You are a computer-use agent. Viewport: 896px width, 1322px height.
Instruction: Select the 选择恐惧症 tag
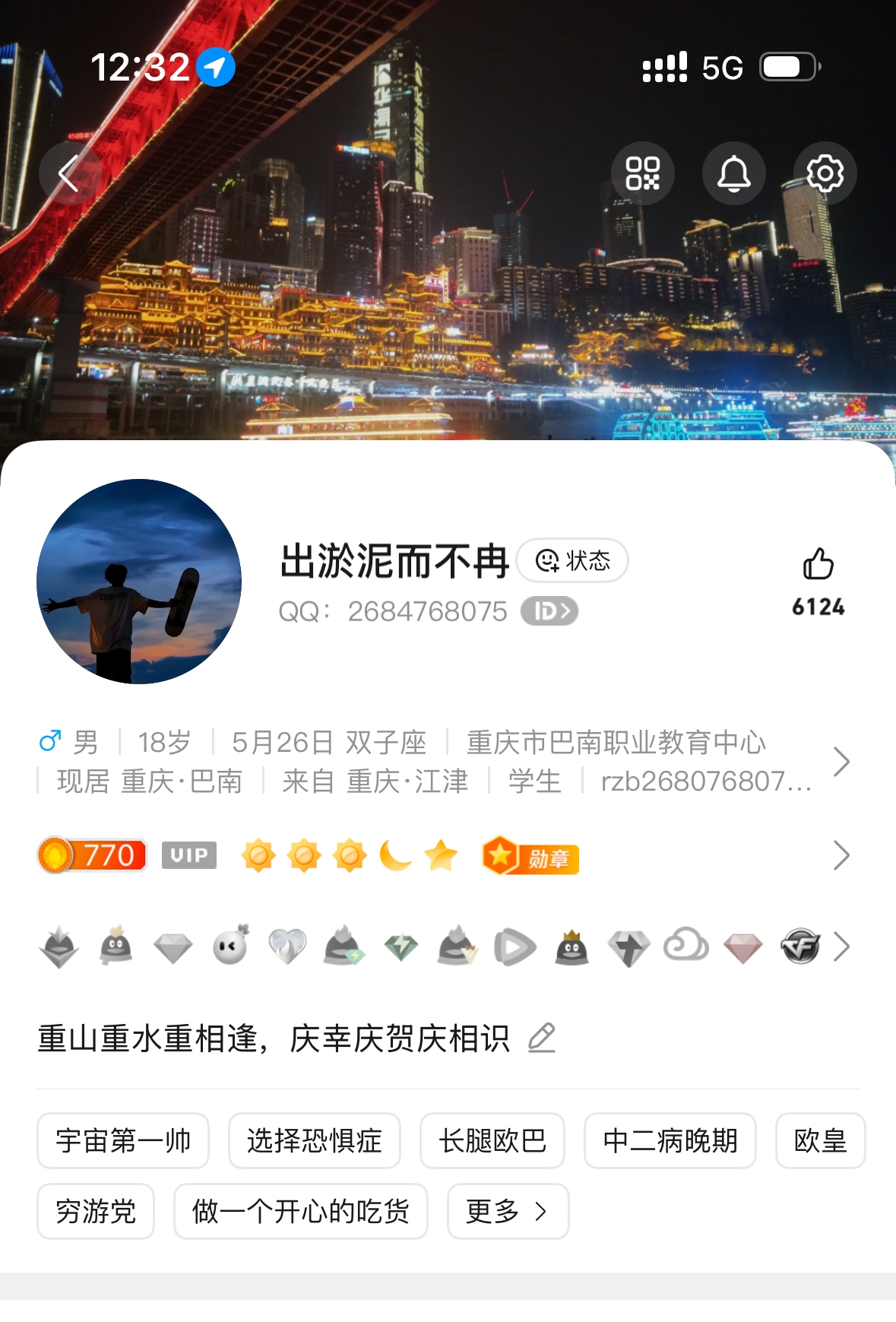pyautogui.click(x=314, y=1140)
